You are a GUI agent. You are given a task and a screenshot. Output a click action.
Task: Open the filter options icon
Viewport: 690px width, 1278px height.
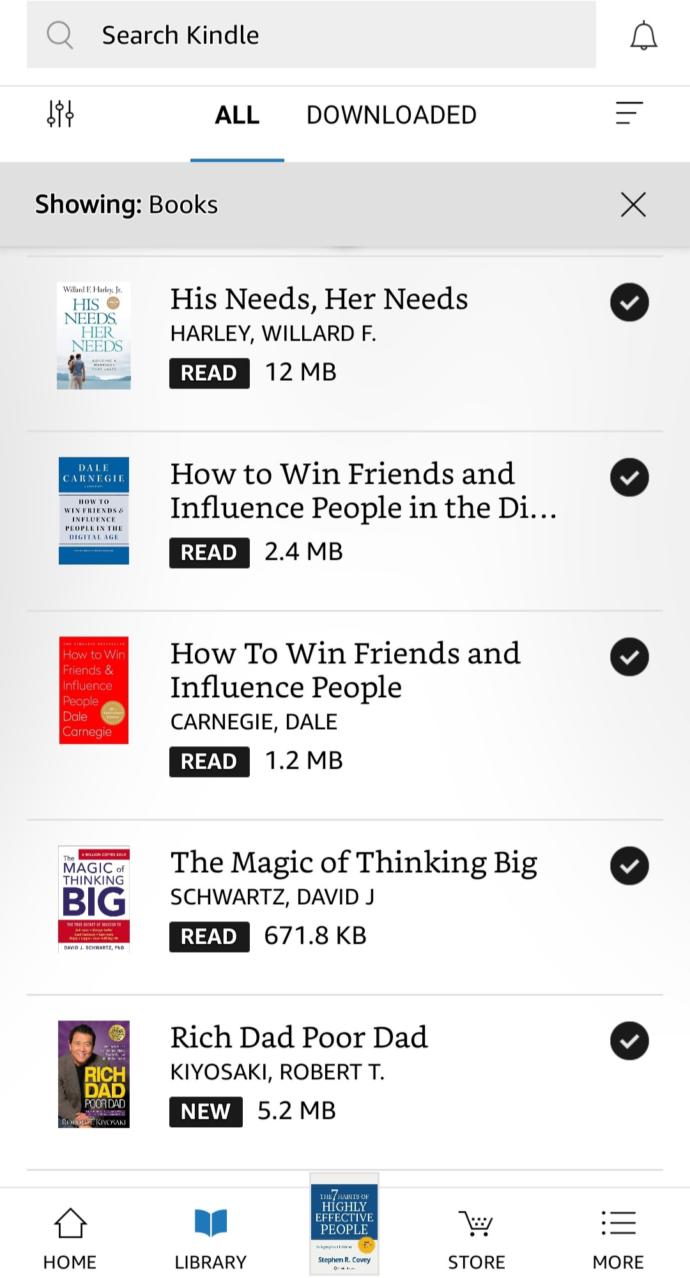pyautogui.click(x=60, y=114)
